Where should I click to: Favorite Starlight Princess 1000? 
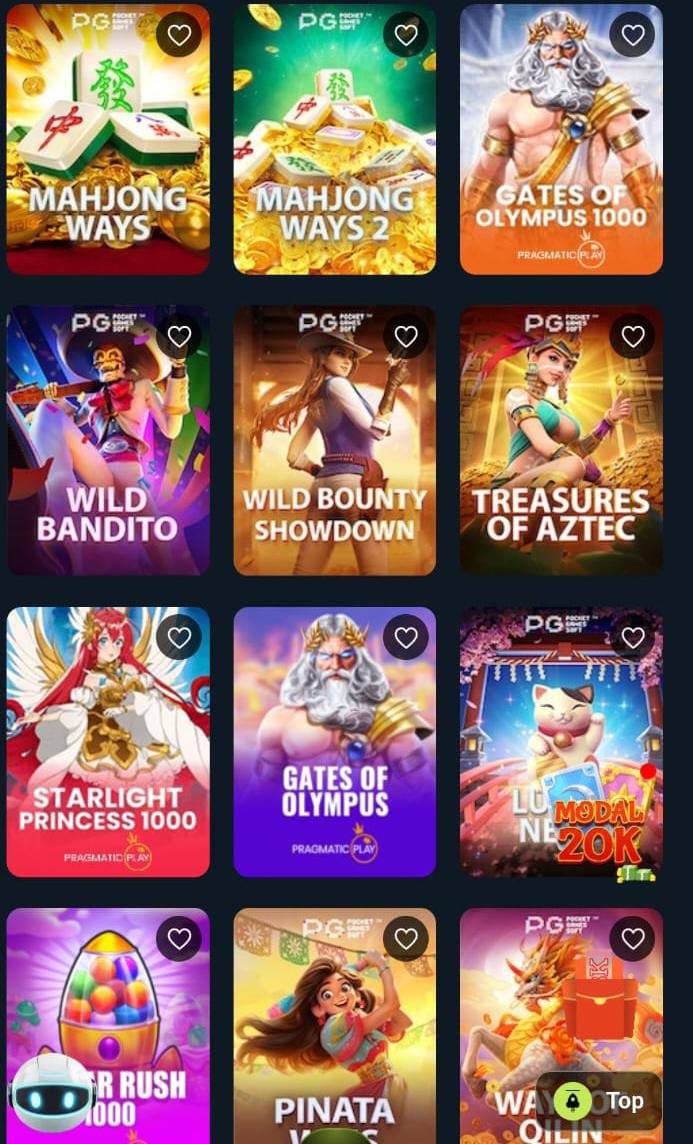(179, 638)
